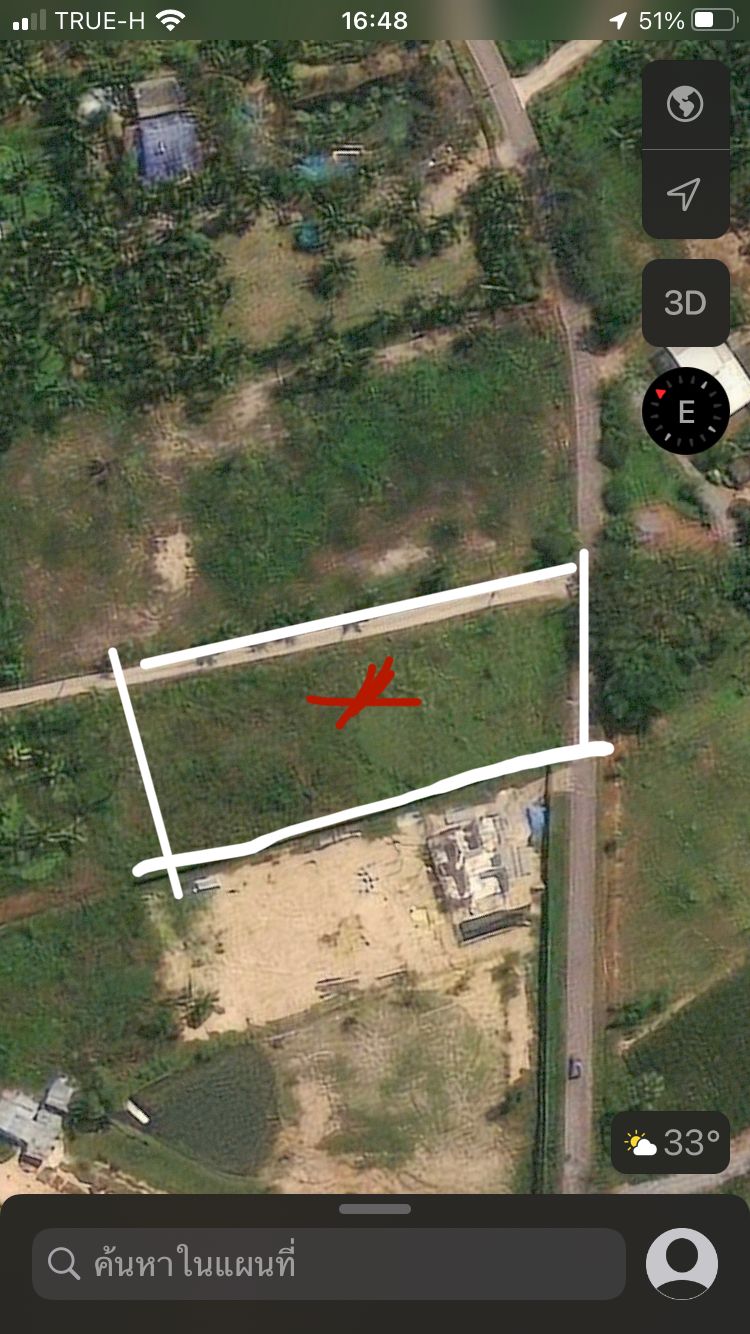
Task: Open the map mode globe button
Action: [x=685, y=104]
